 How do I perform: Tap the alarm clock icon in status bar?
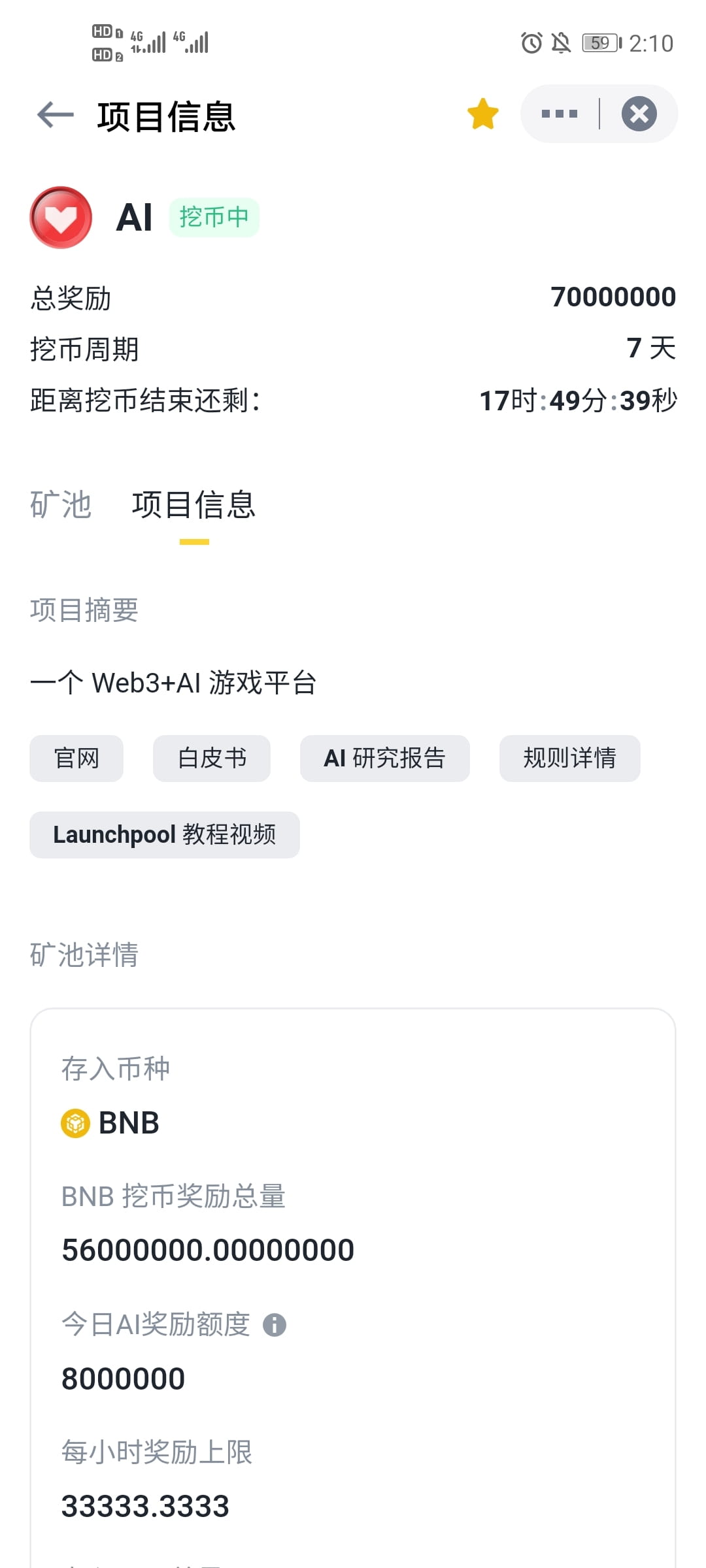point(529,42)
